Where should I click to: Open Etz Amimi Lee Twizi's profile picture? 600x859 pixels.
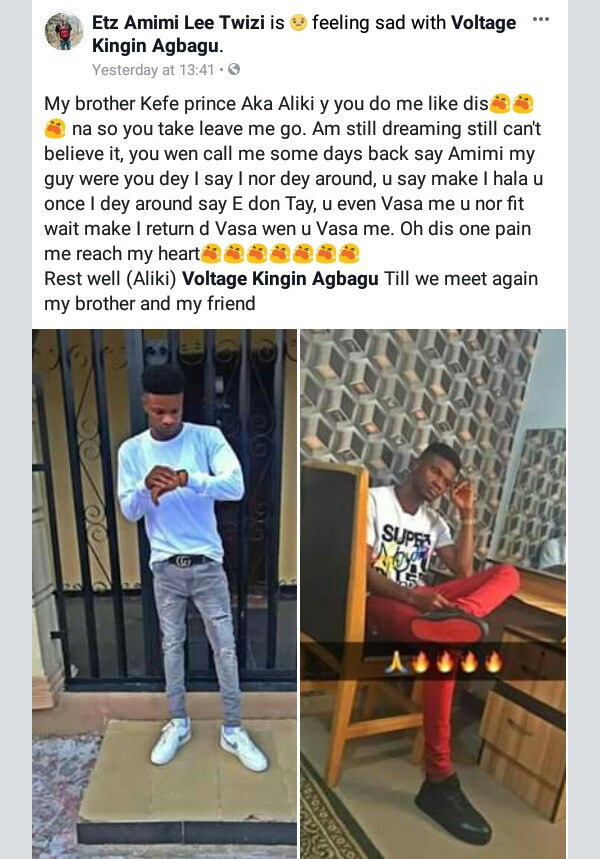tap(64, 33)
